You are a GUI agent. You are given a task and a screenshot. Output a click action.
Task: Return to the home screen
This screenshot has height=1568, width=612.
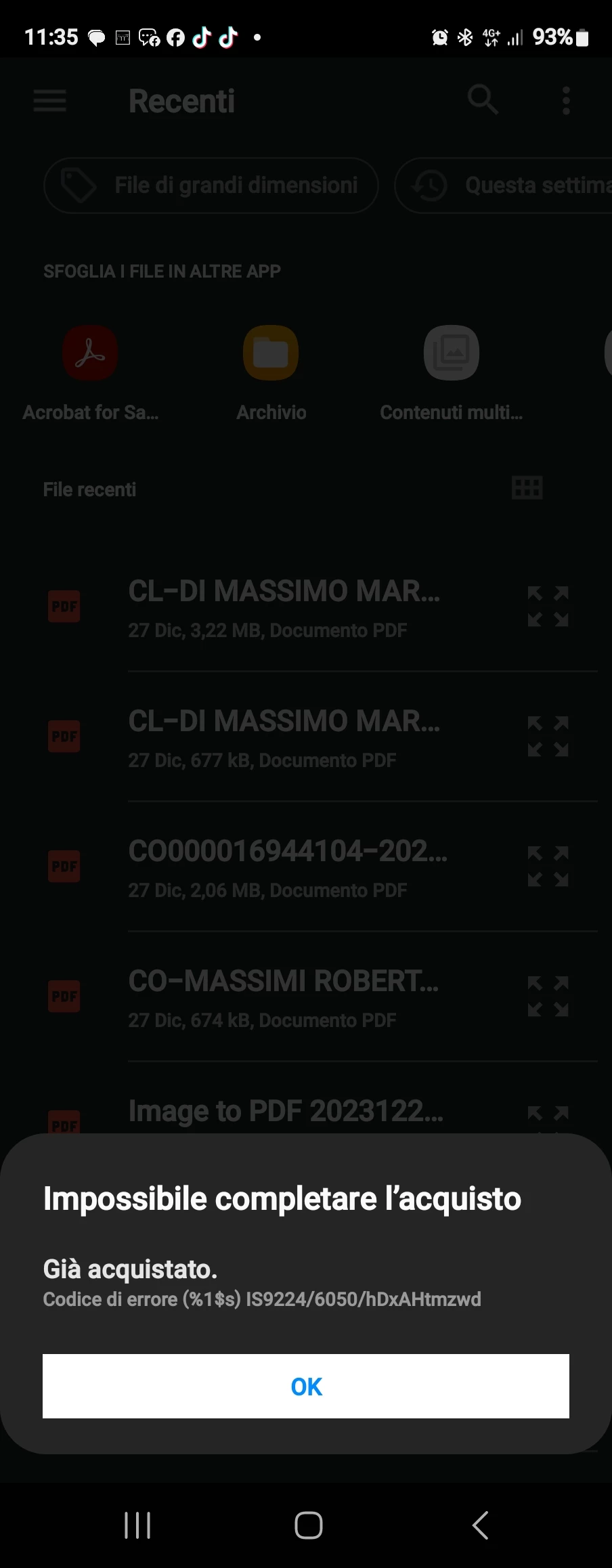click(x=308, y=1525)
